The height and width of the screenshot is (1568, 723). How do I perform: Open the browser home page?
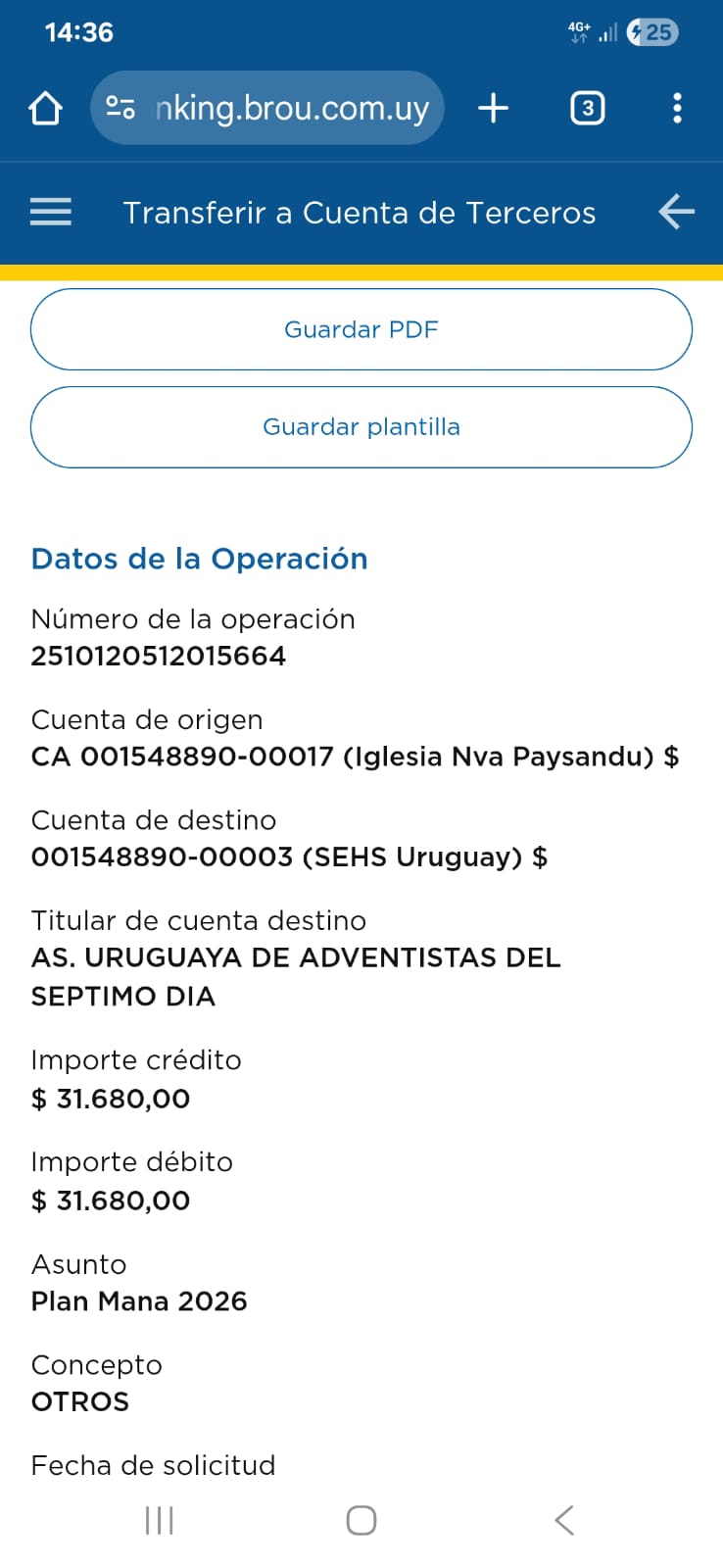pyautogui.click(x=45, y=108)
